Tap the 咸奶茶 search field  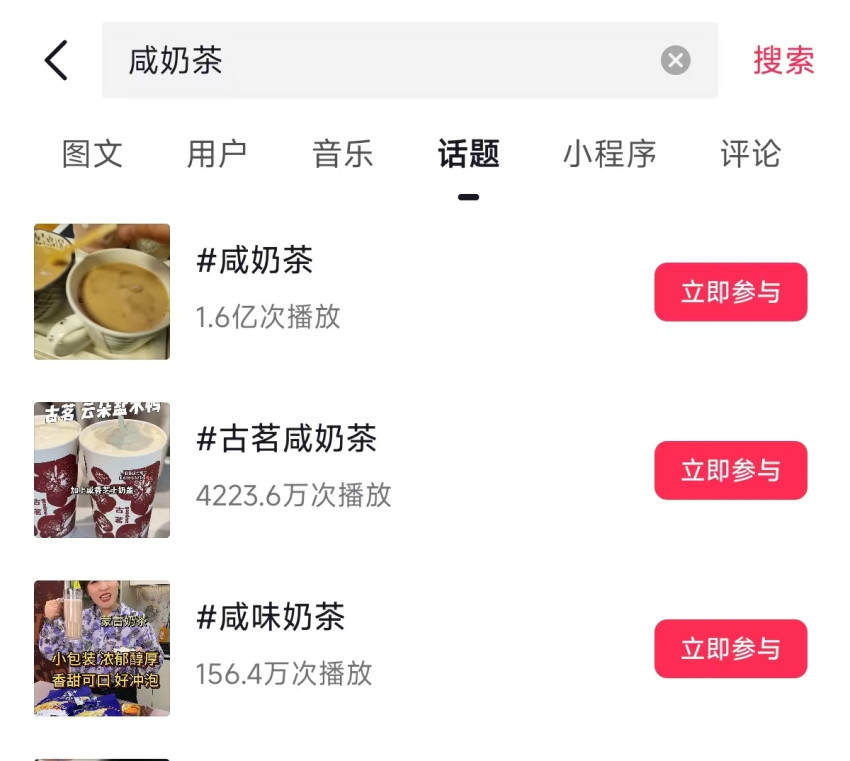coord(380,61)
